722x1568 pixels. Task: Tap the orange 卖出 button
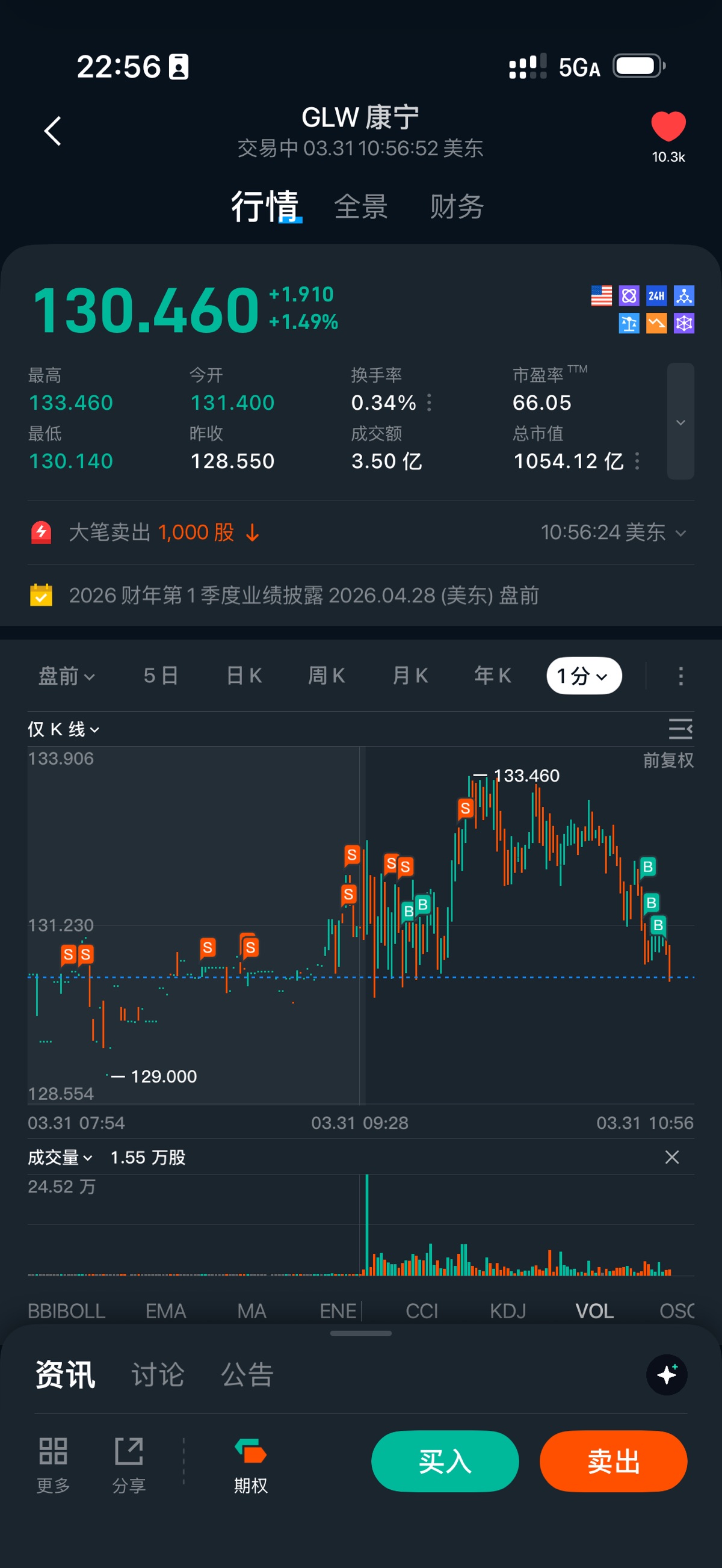[x=613, y=1461]
